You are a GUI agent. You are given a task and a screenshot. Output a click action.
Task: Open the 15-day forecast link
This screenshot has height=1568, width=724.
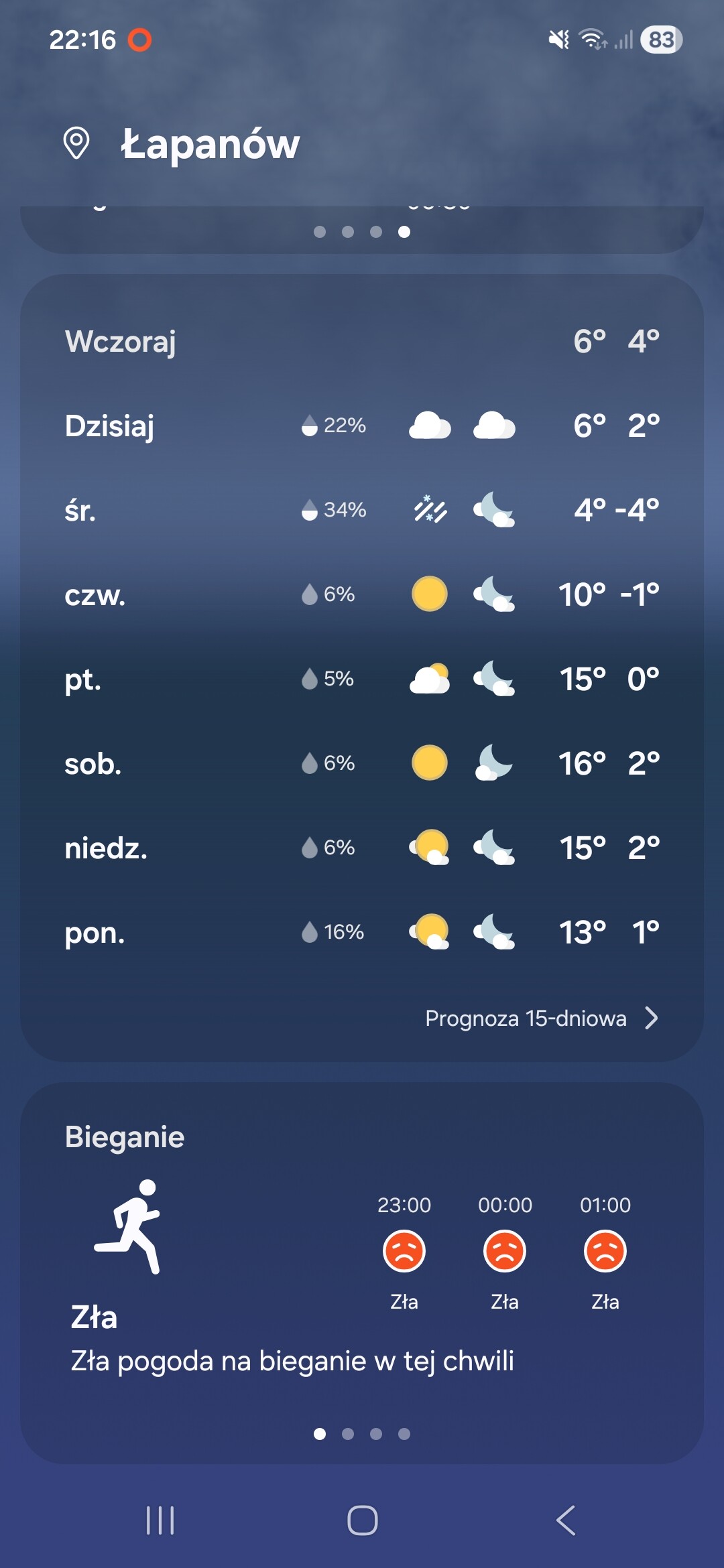[x=540, y=1019]
